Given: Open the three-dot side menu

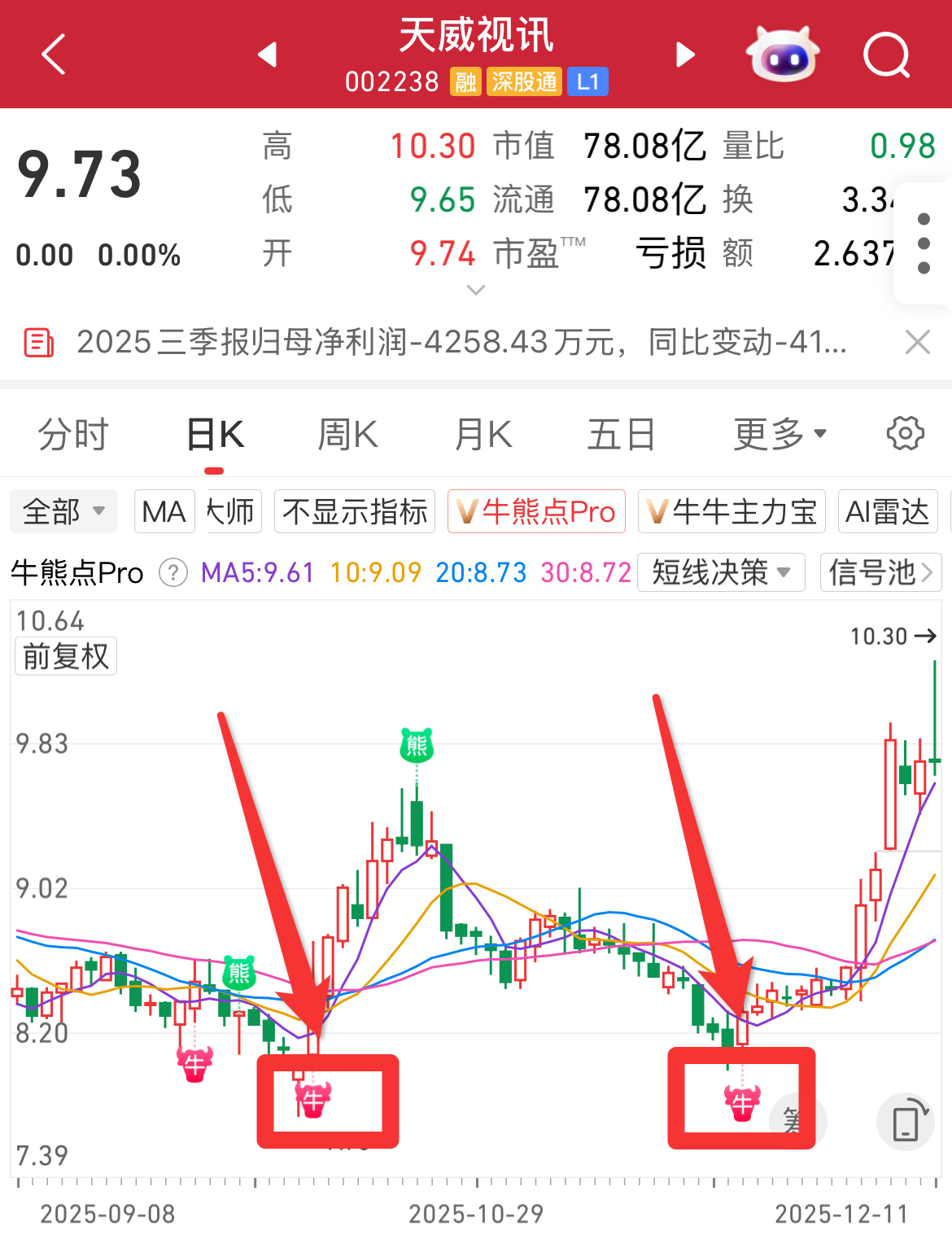Looking at the screenshot, I should pyautogui.click(x=924, y=243).
